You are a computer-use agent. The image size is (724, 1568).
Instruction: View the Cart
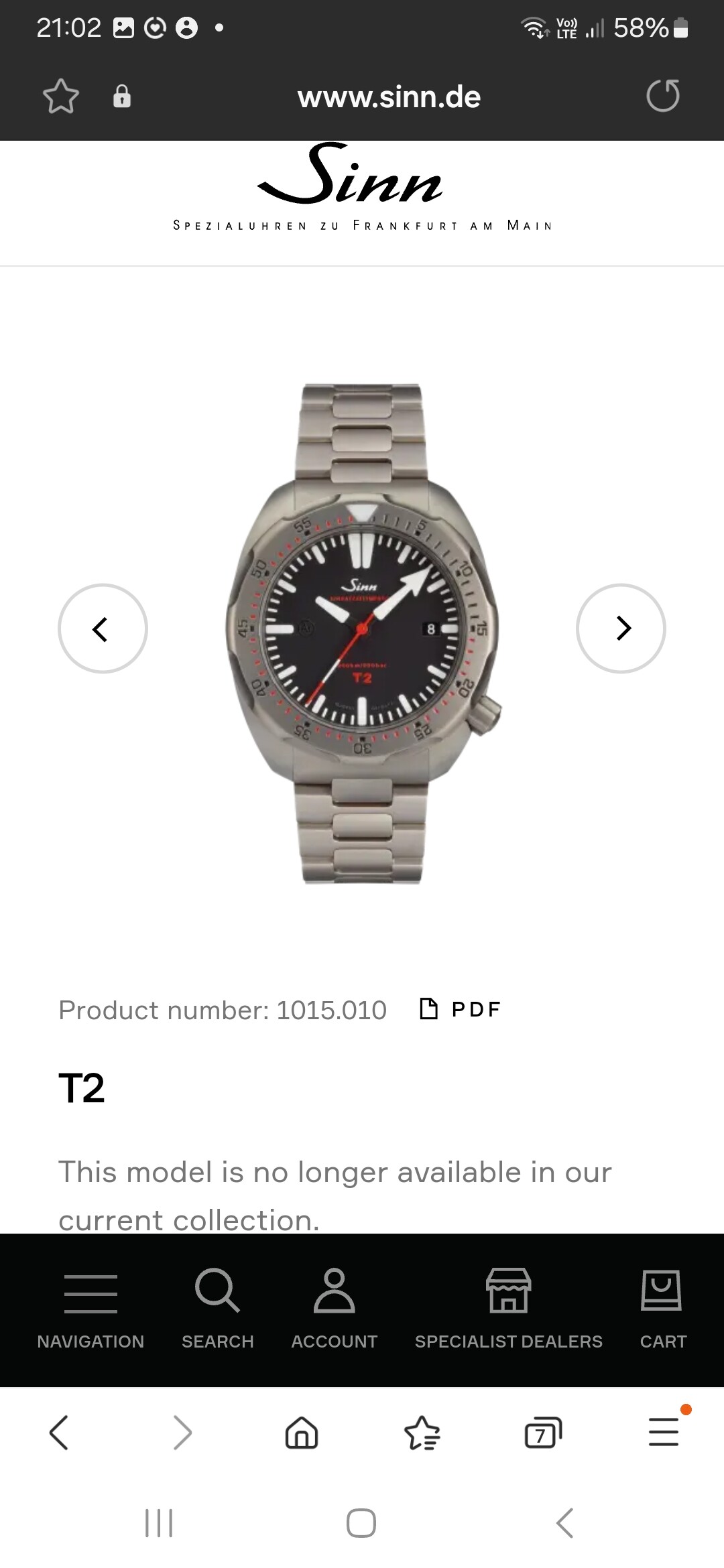point(663,1309)
